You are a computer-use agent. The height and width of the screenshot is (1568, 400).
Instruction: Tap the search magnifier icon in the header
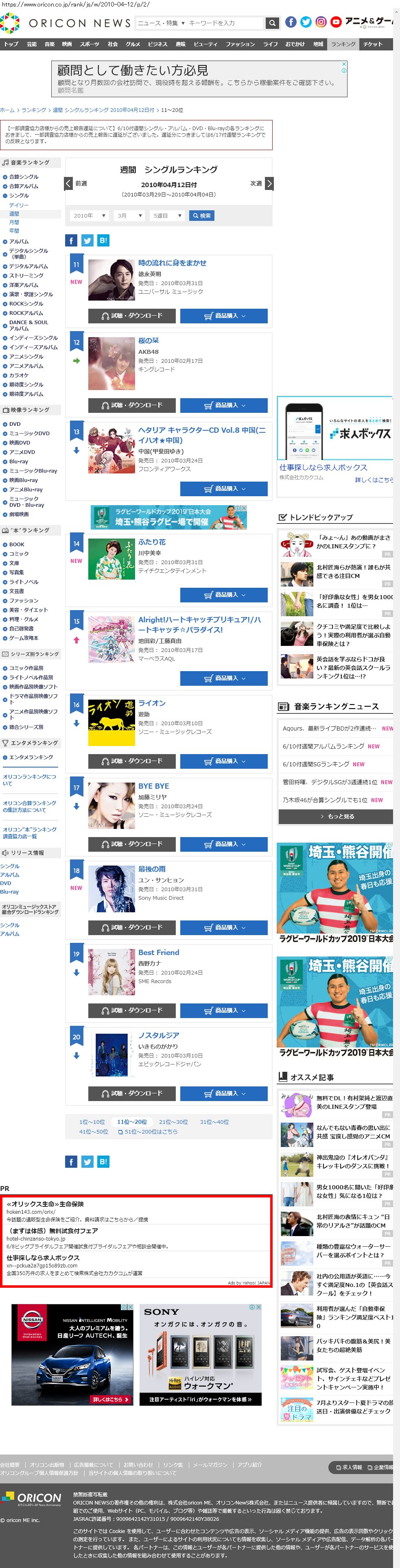[273, 23]
